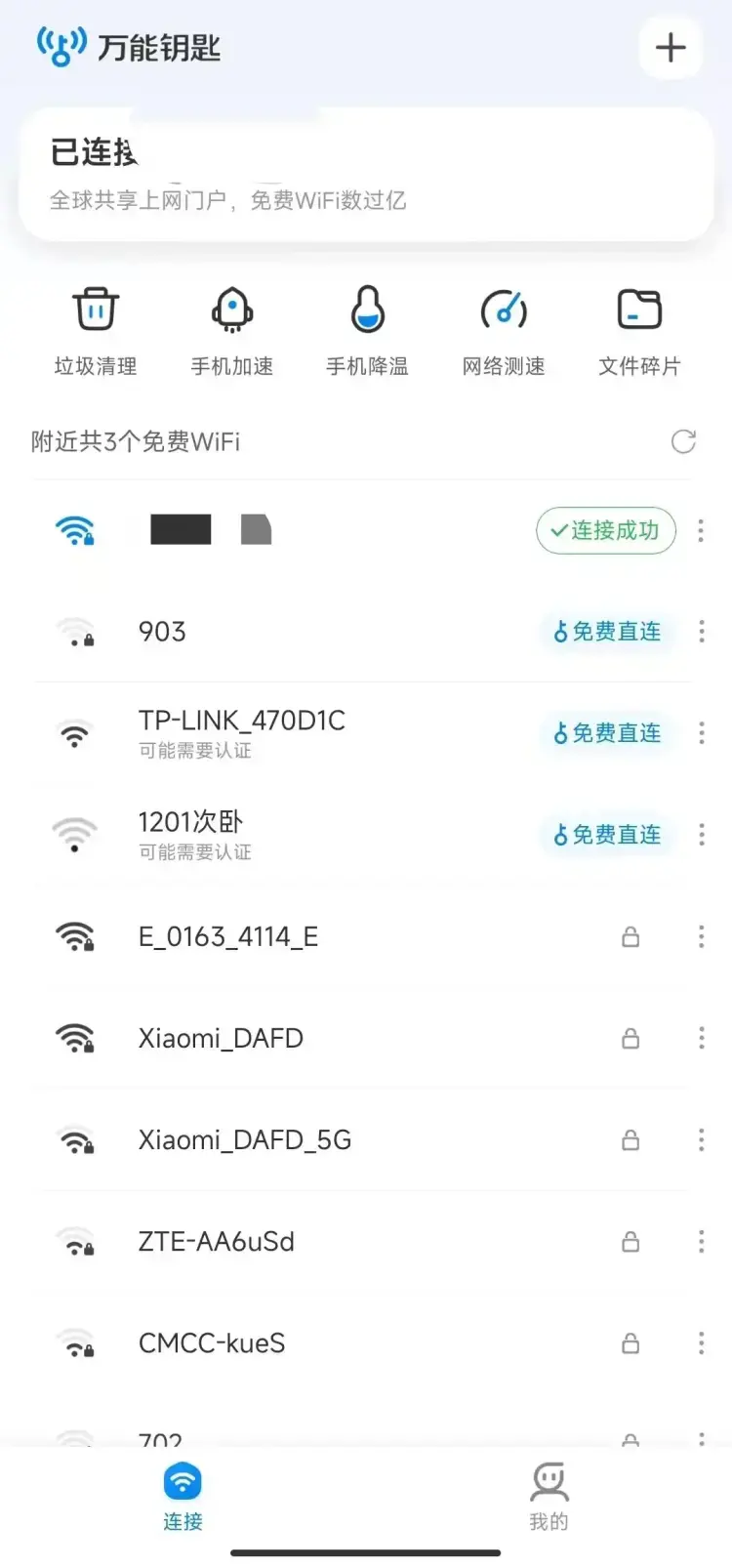Click the 连接成功 status badge
Screen dimensions: 732x1568
click(x=605, y=531)
